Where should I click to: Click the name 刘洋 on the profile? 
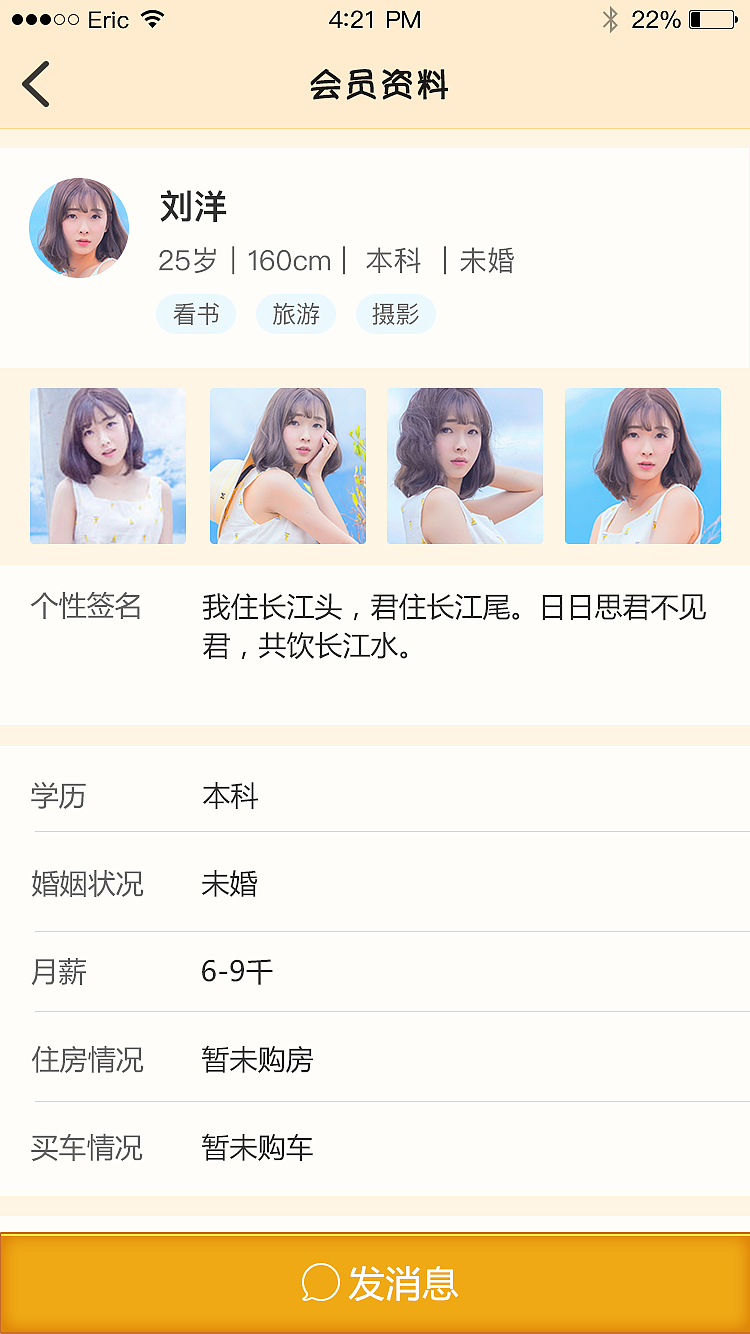193,208
